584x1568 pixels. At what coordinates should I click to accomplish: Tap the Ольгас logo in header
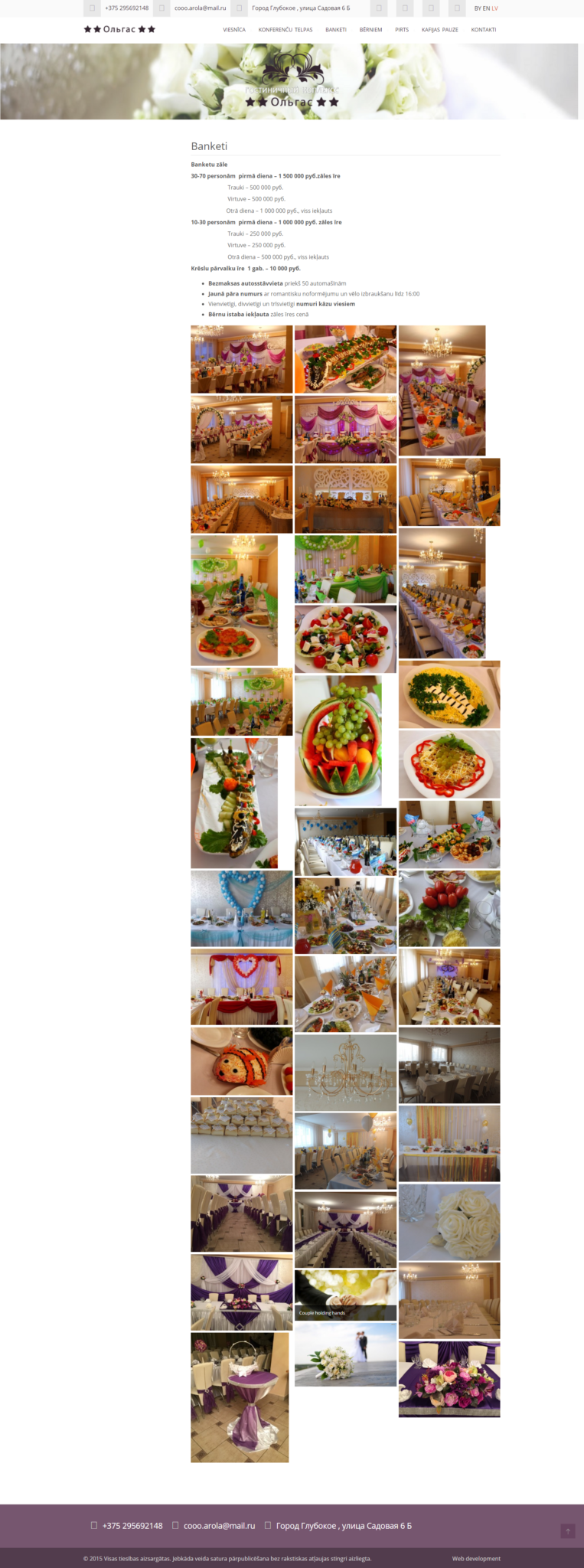(119, 29)
